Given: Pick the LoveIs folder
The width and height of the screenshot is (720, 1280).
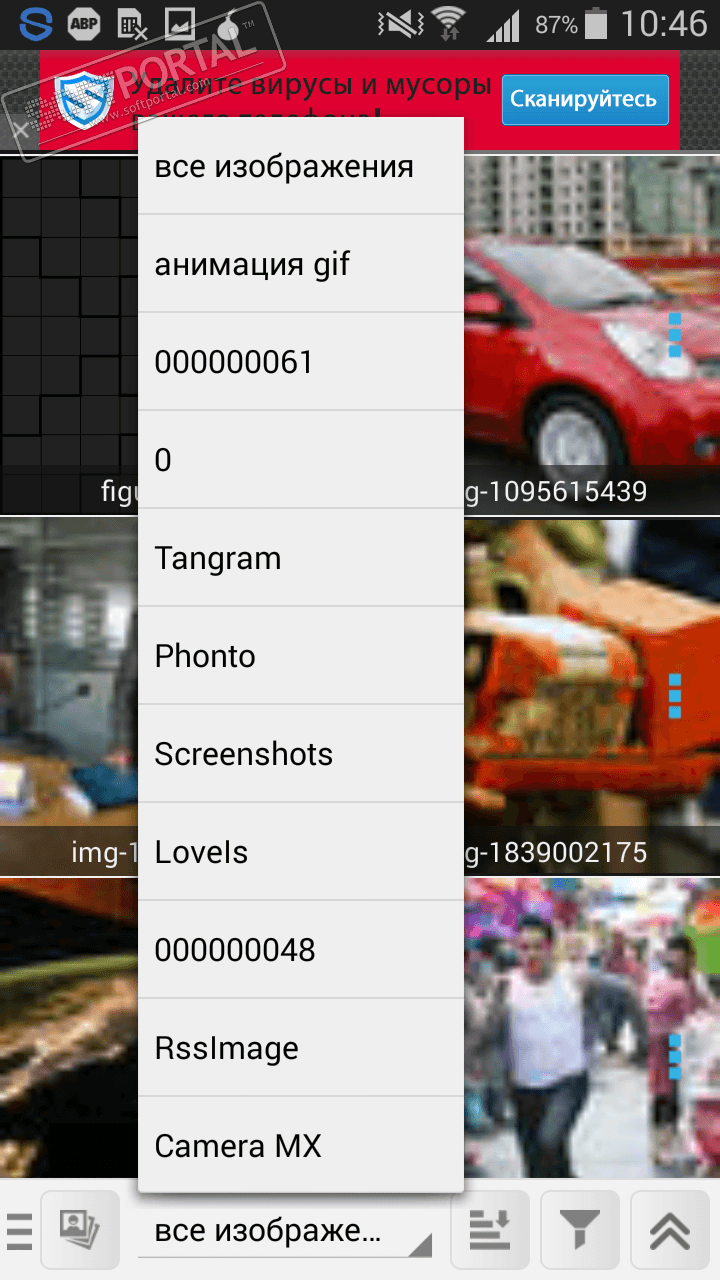Looking at the screenshot, I should coord(300,852).
